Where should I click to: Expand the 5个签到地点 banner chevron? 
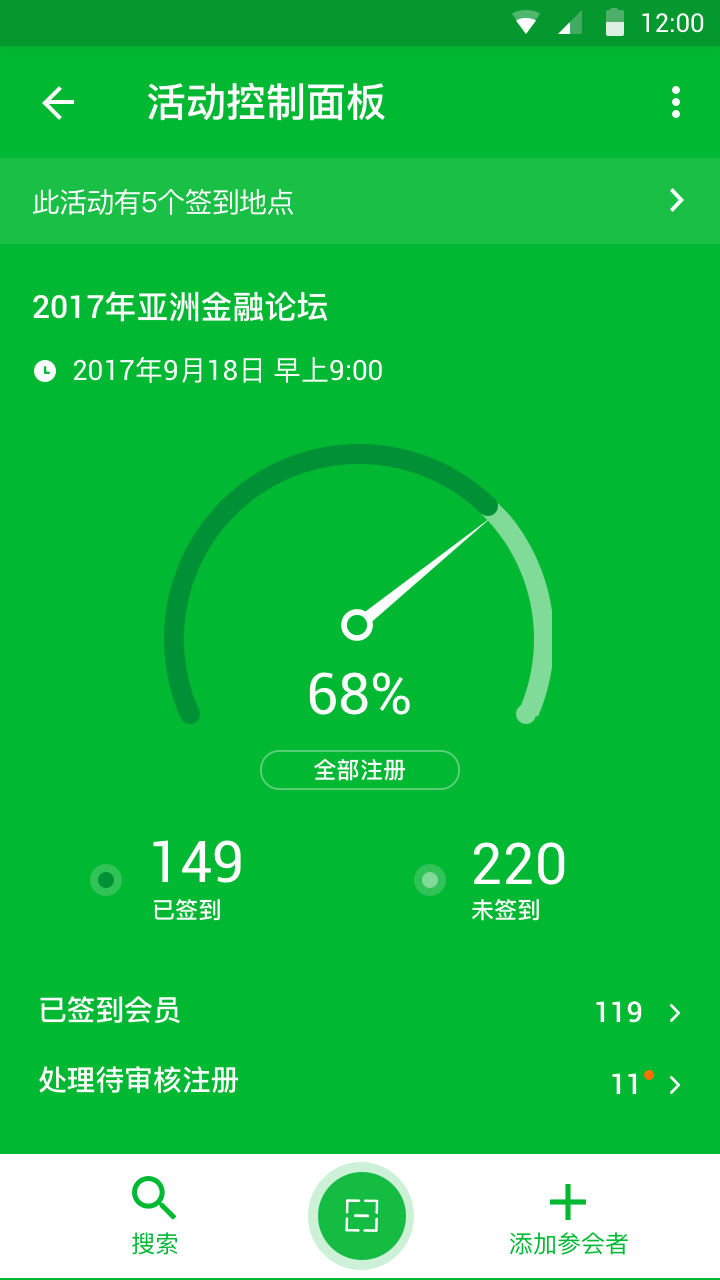click(x=674, y=201)
